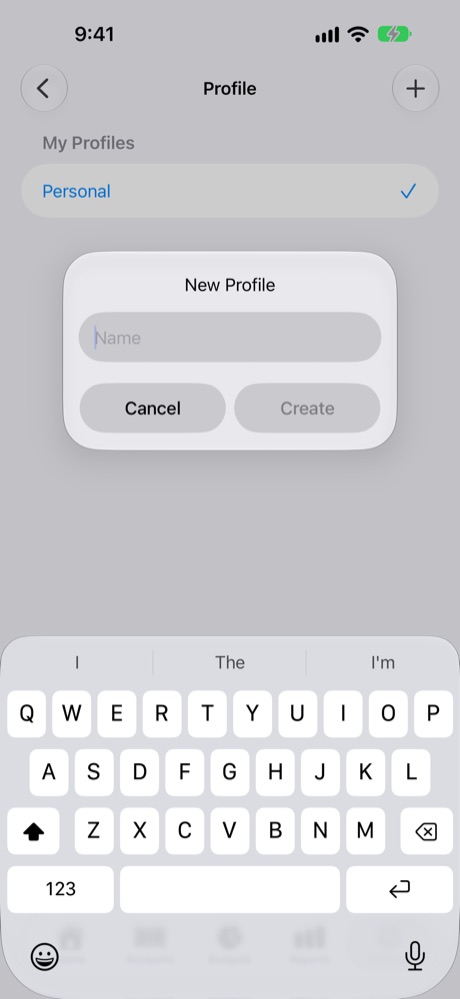The width and height of the screenshot is (460, 999).
Task: Switch the keyboard to 123 numbers
Action: point(61,889)
